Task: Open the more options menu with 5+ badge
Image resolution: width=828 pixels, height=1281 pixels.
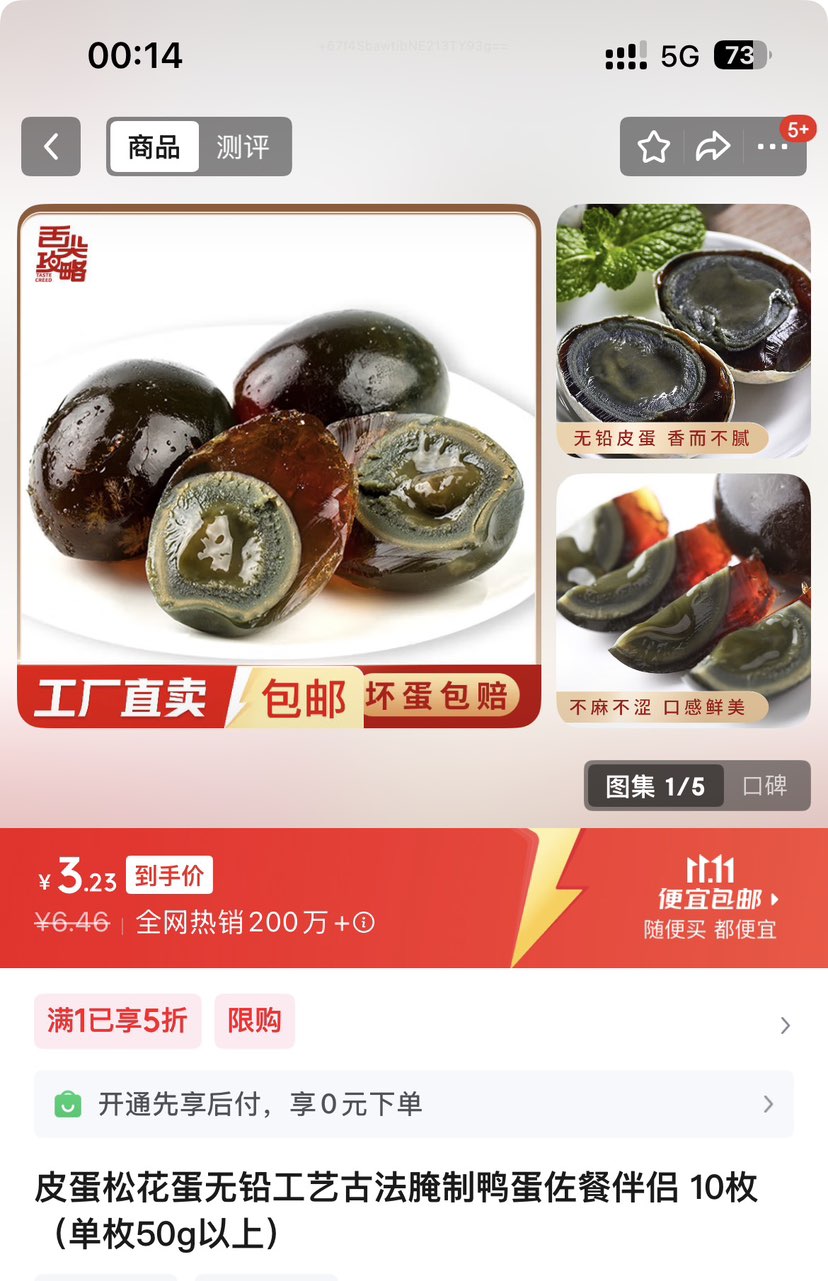Action: click(x=773, y=148)
